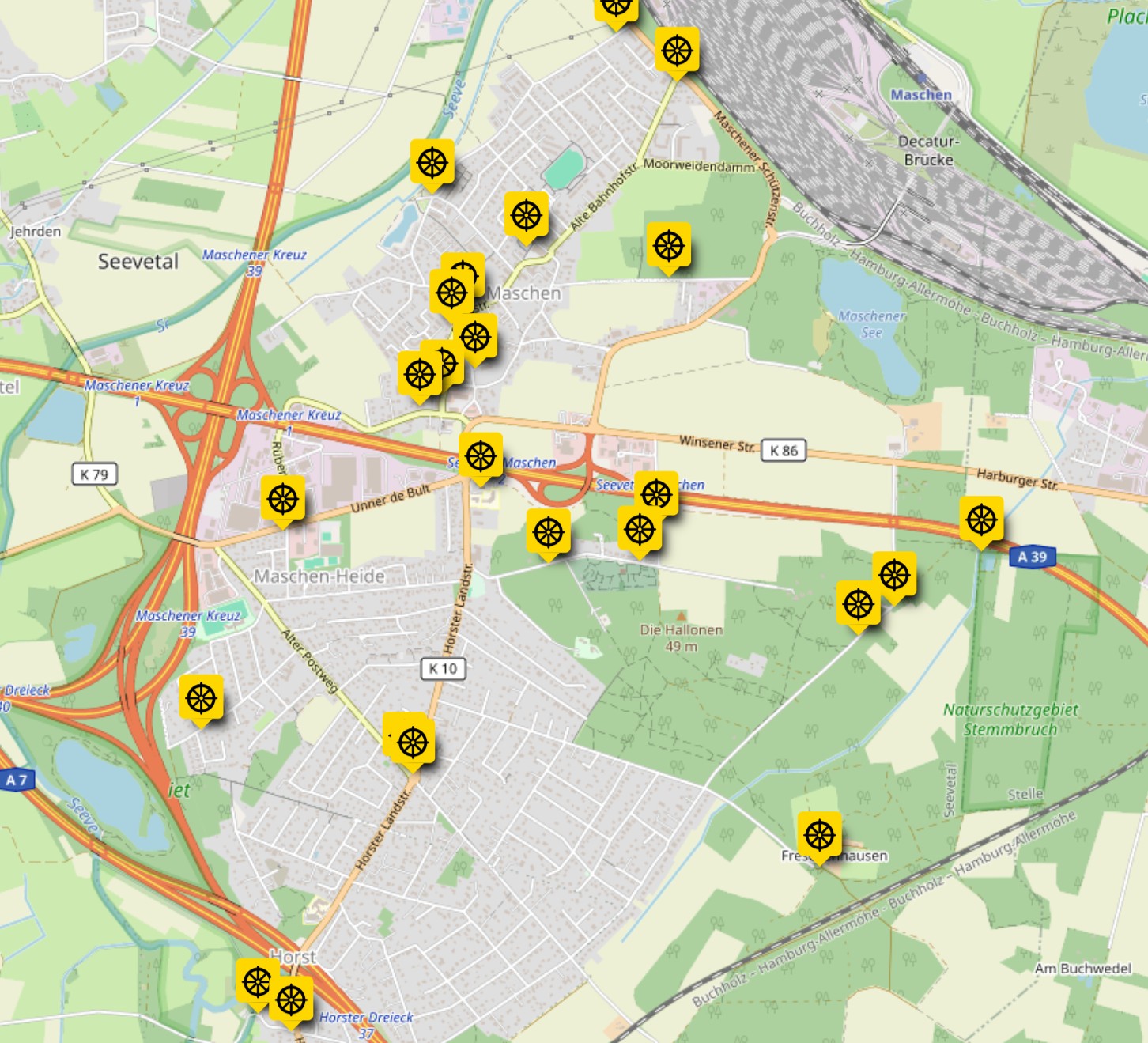
Task: Select the marker at Seevetal Maschen junction
Action: coord(481,456)
